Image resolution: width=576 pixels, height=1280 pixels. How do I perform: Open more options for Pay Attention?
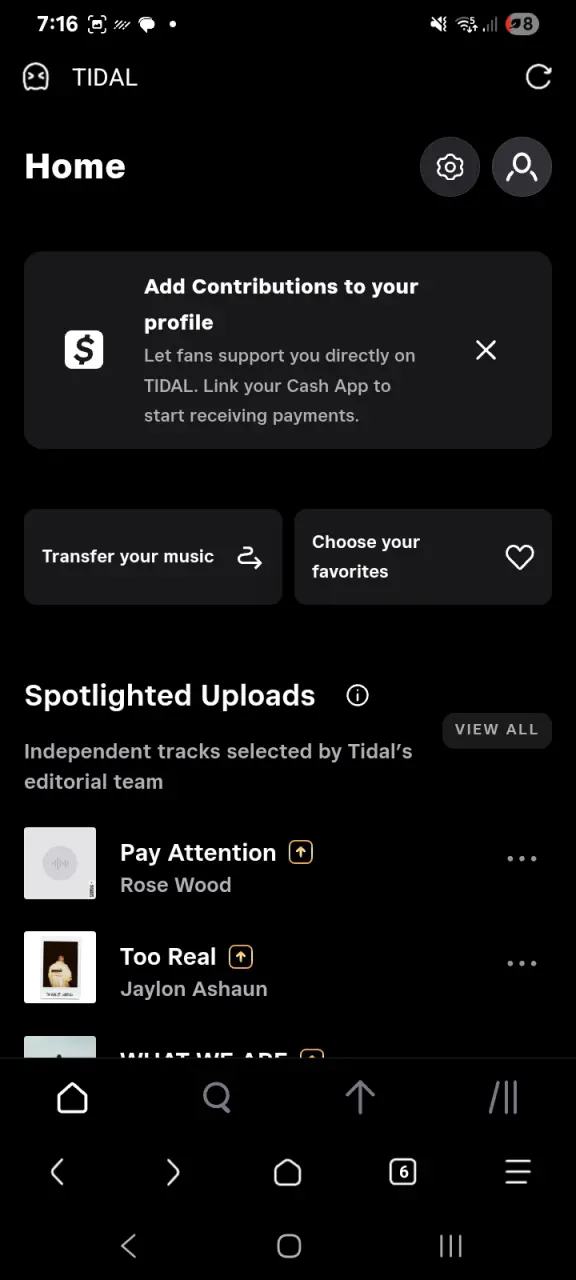pos(522,859)
